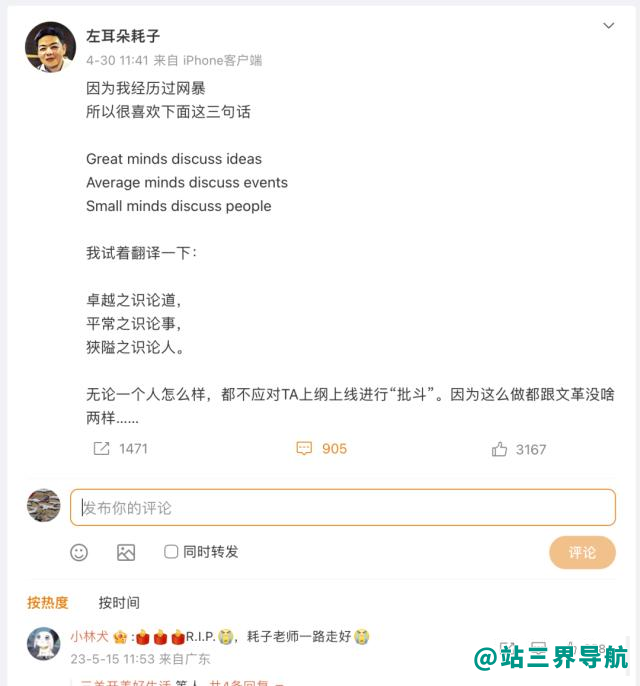Open the username 左耳朵耗子 link
The width and height of the screenshot is (640, 686).
[x=123, y=37]
